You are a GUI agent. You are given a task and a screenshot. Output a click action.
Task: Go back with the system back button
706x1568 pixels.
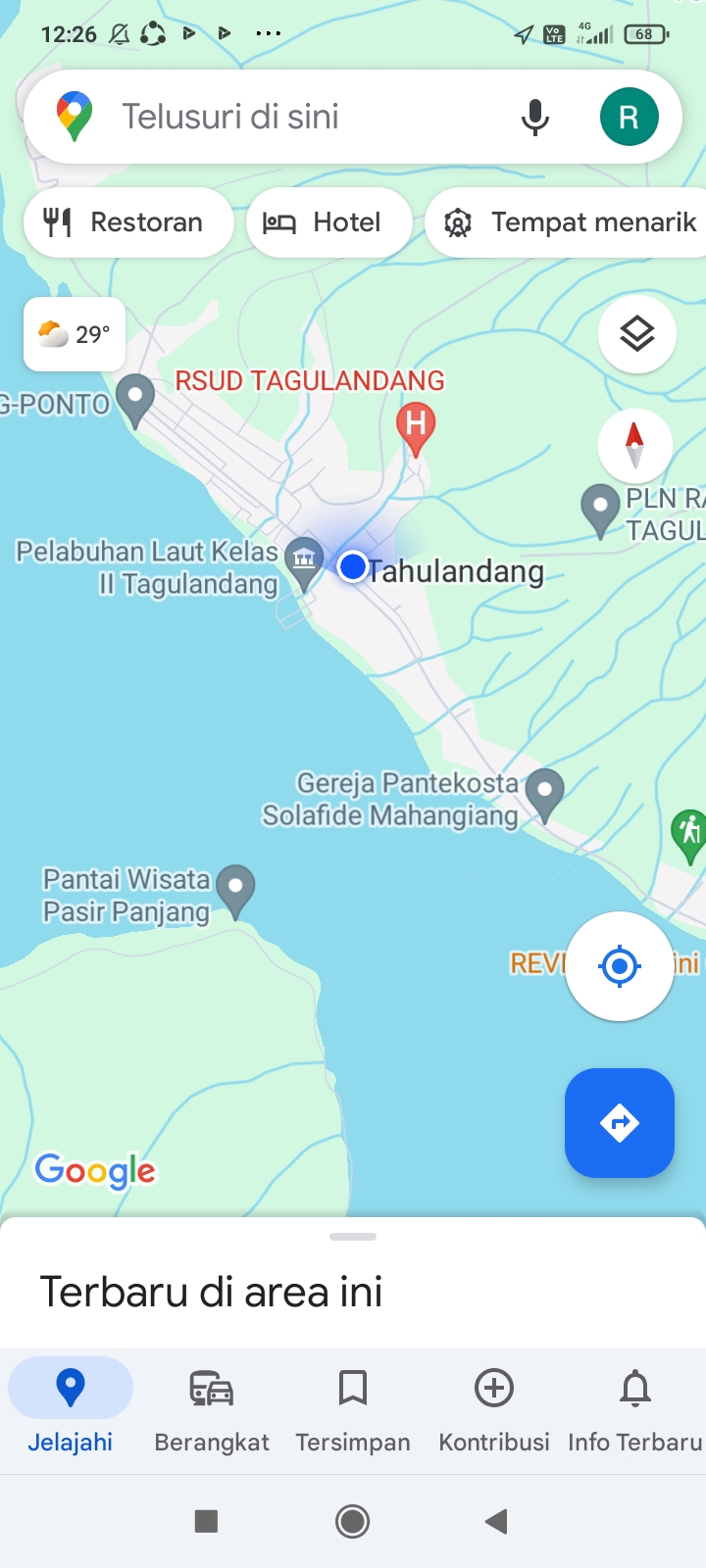tap(497, 1521)
